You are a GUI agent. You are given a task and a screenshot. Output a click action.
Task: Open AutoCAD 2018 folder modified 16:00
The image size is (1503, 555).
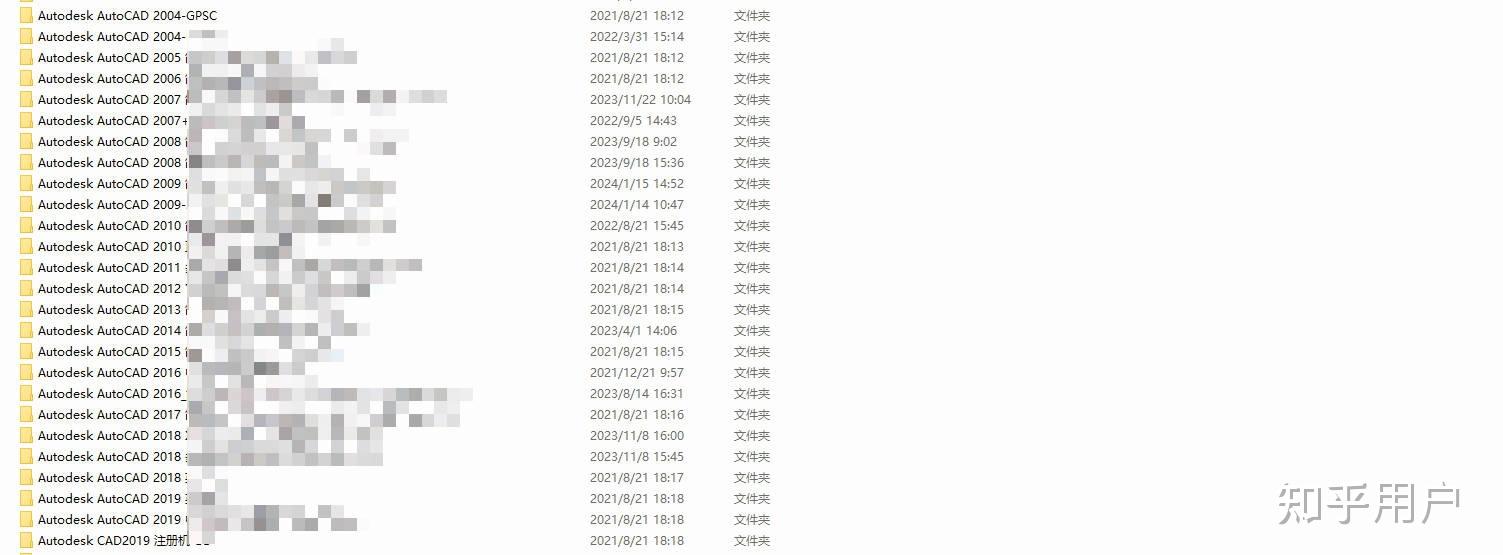109,436
